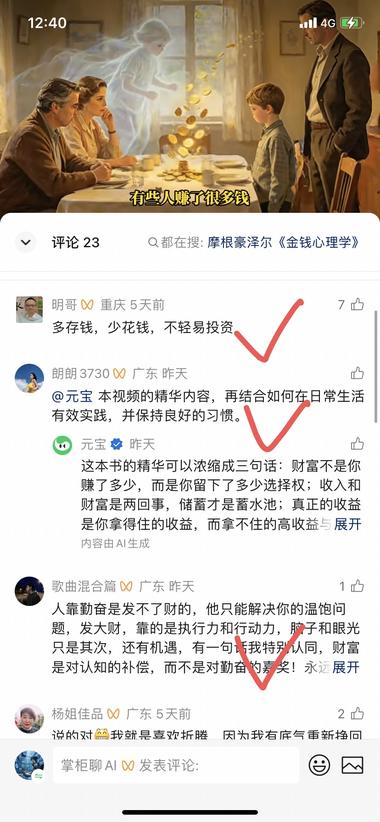Collapse the comments panel with the chevron

[25, 243]
